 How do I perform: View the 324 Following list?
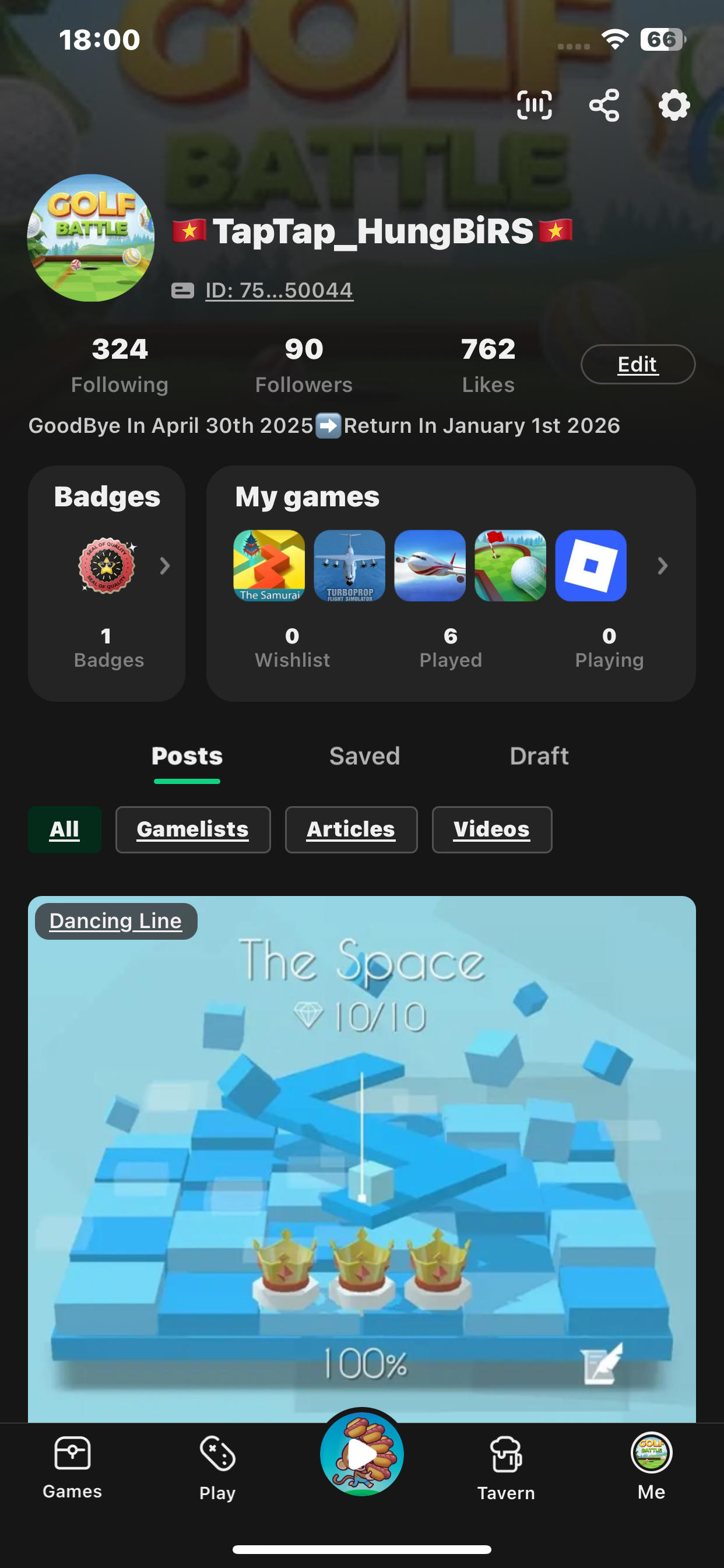click(x=120, y=365)
